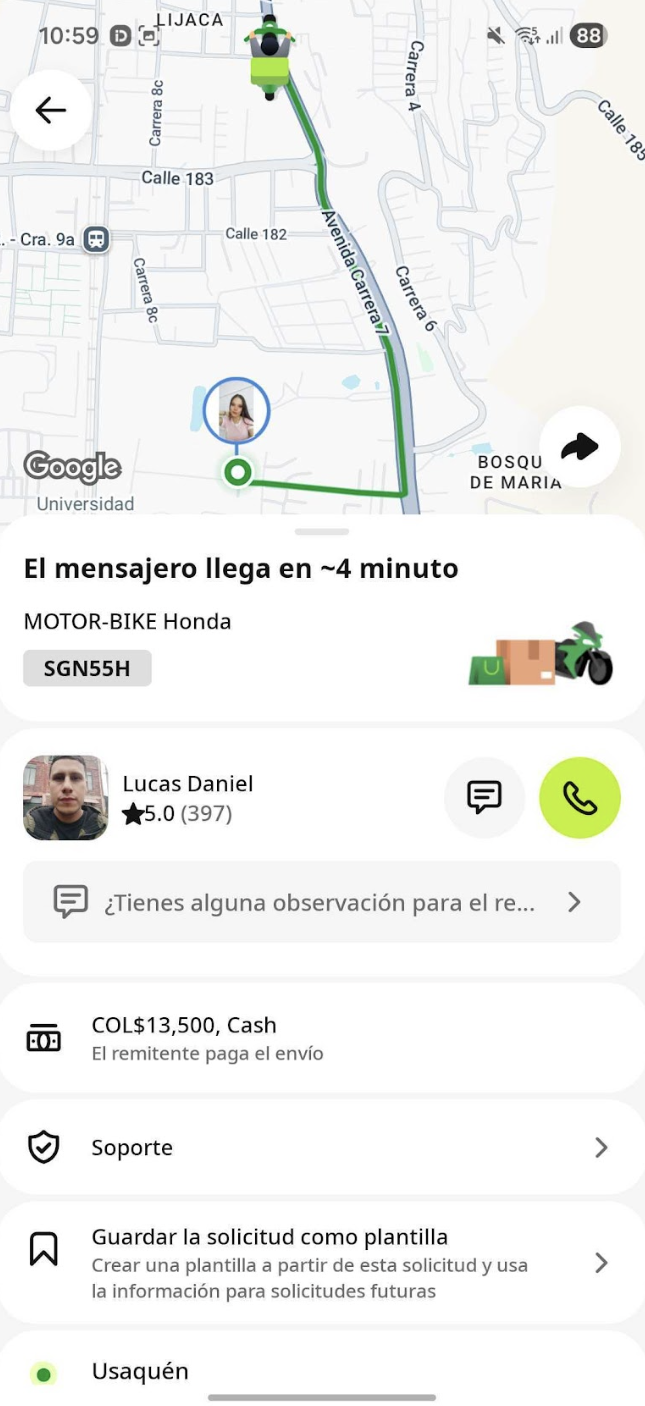Image resolution: width=645 pixels, height=1406 pixels.
Task: Select Guardar la solicitud como plantilla
Action: click(x=321, y=1263)
